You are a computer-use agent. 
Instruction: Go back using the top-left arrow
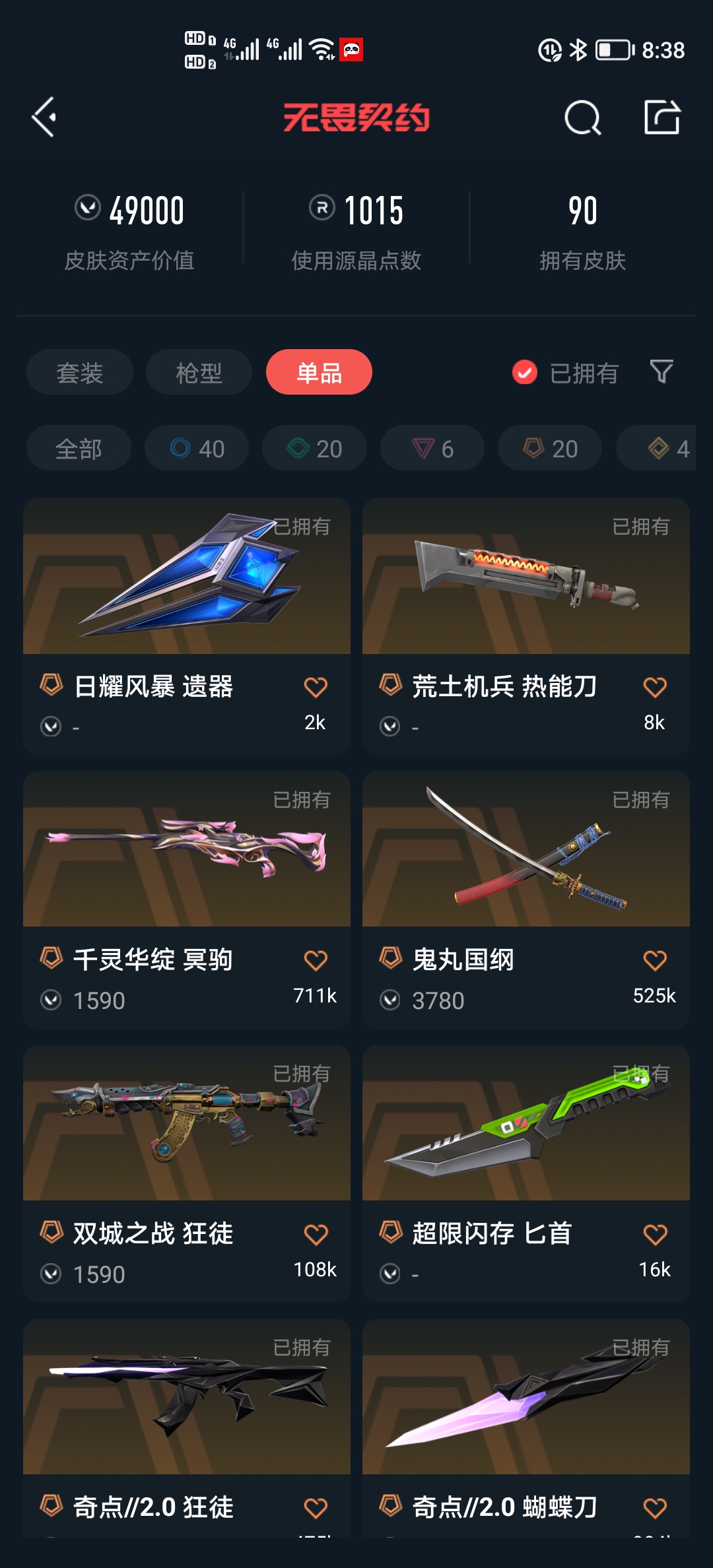44,117
